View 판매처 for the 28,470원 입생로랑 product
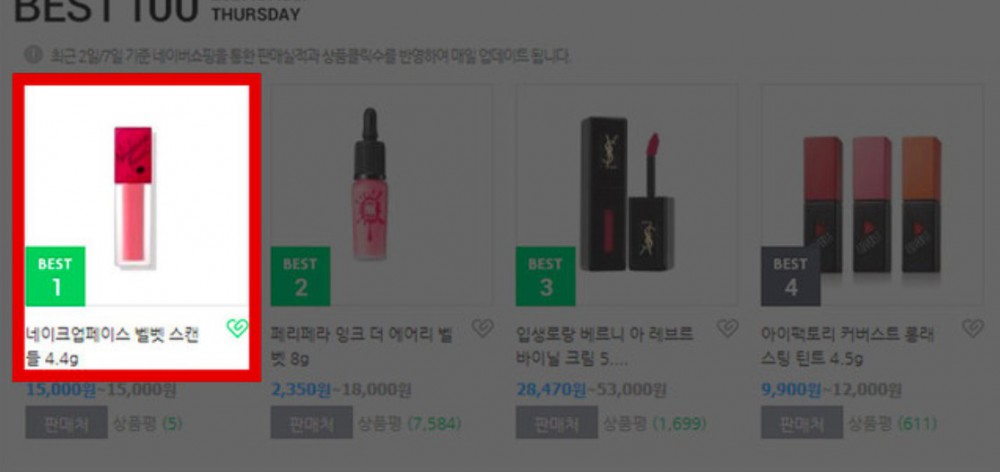 click(556, 423)
